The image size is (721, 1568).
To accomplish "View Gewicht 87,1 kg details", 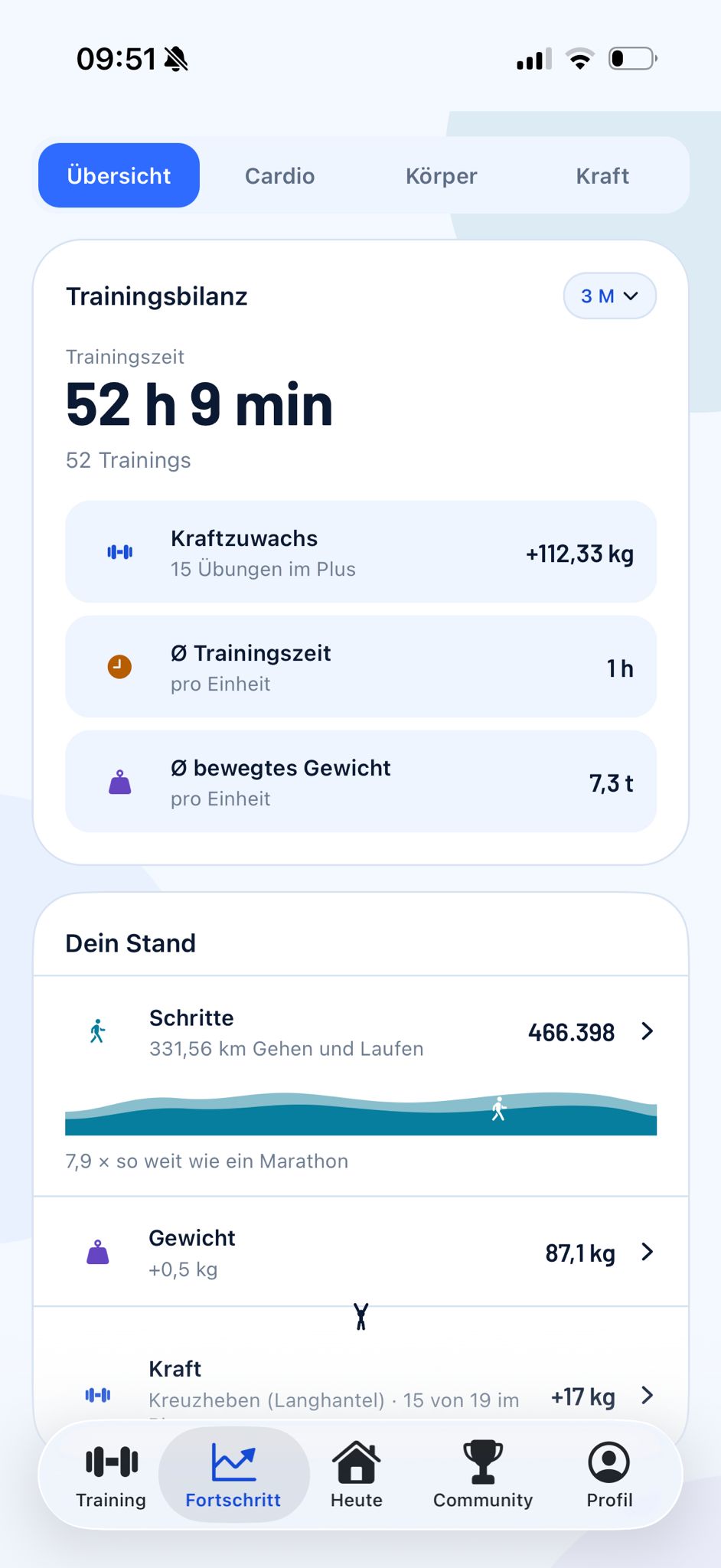I will coord(360,1253).
